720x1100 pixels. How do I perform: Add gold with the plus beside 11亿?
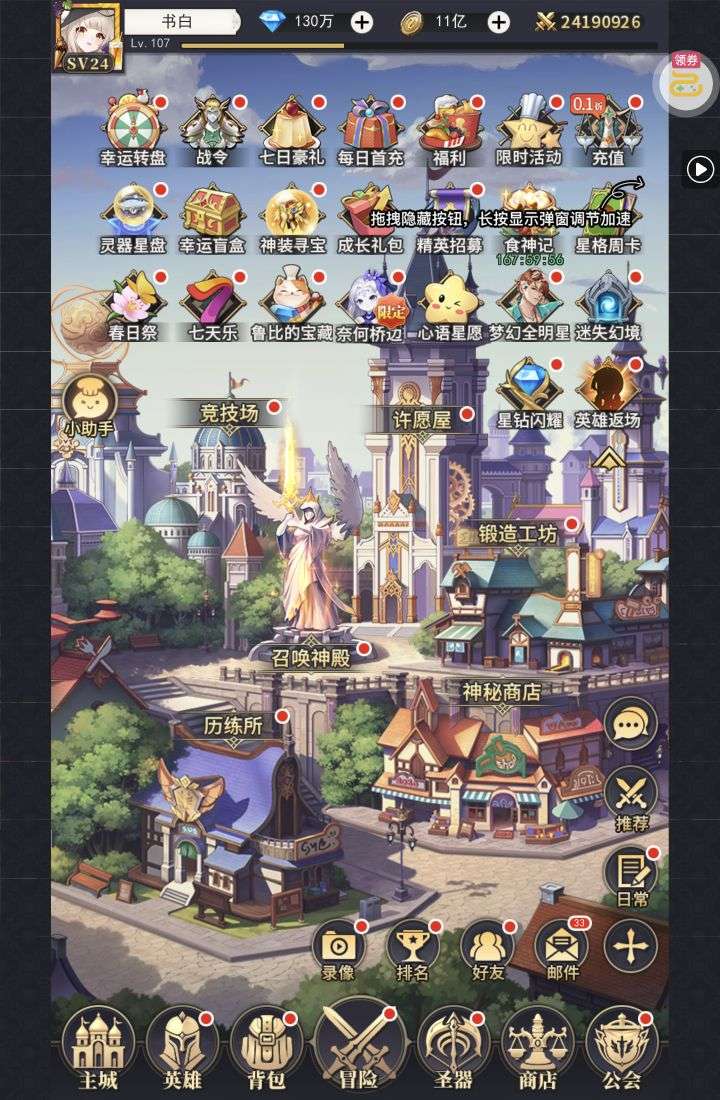(x=498, y=22)
